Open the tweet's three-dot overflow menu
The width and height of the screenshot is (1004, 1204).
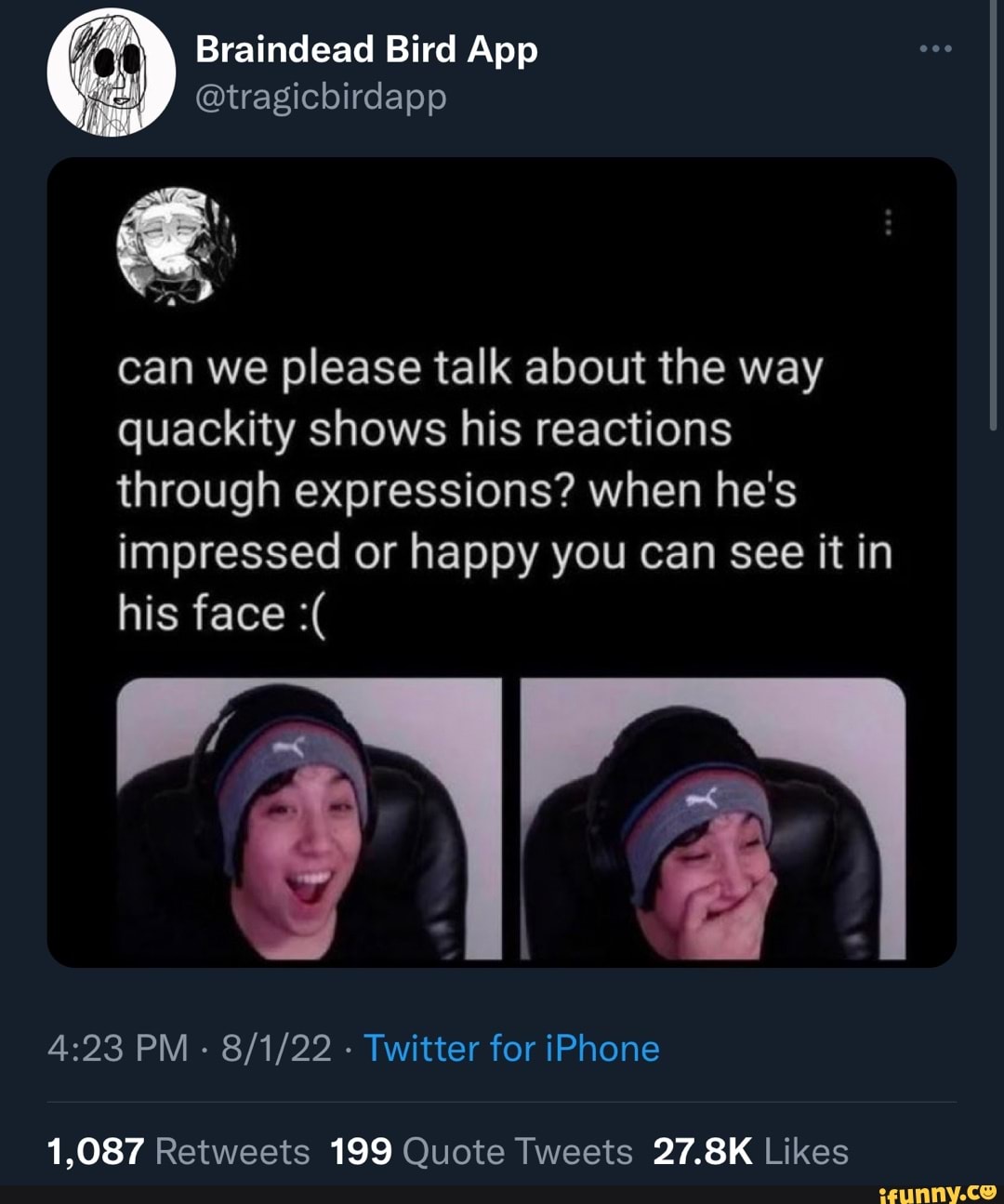click(935, 49)
